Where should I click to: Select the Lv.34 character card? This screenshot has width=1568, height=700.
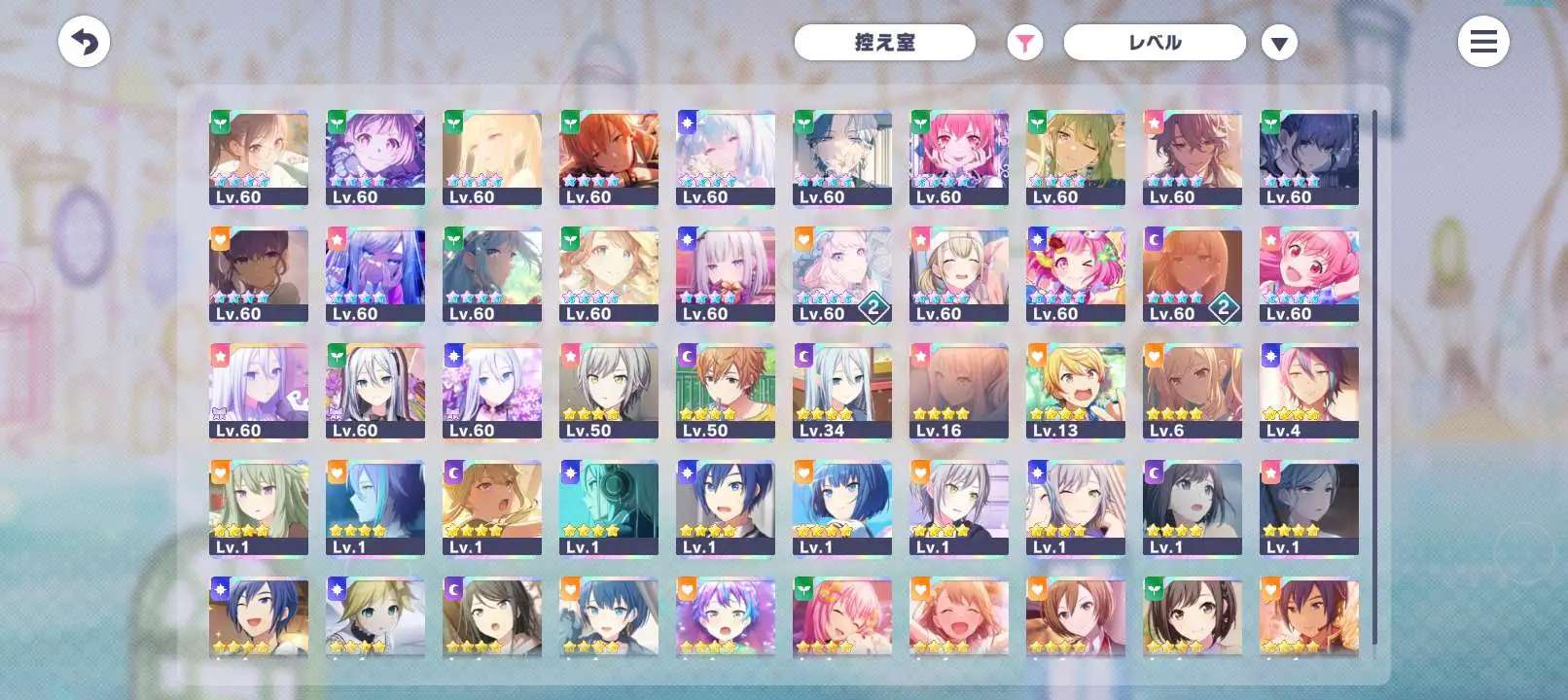point(841,391)
